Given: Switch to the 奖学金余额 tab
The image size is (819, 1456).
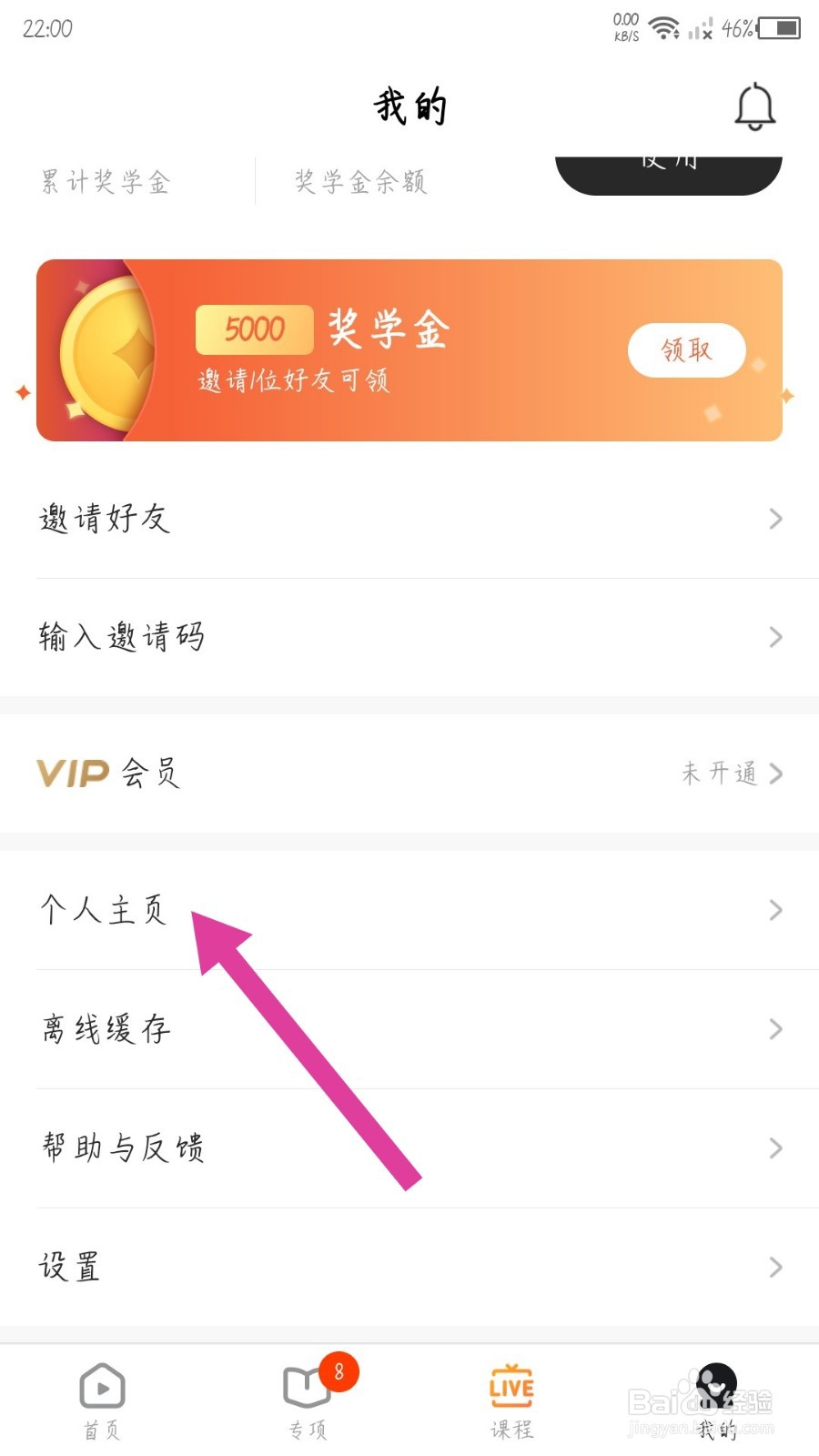Looking at the screenshot, I should pos(360,182).
